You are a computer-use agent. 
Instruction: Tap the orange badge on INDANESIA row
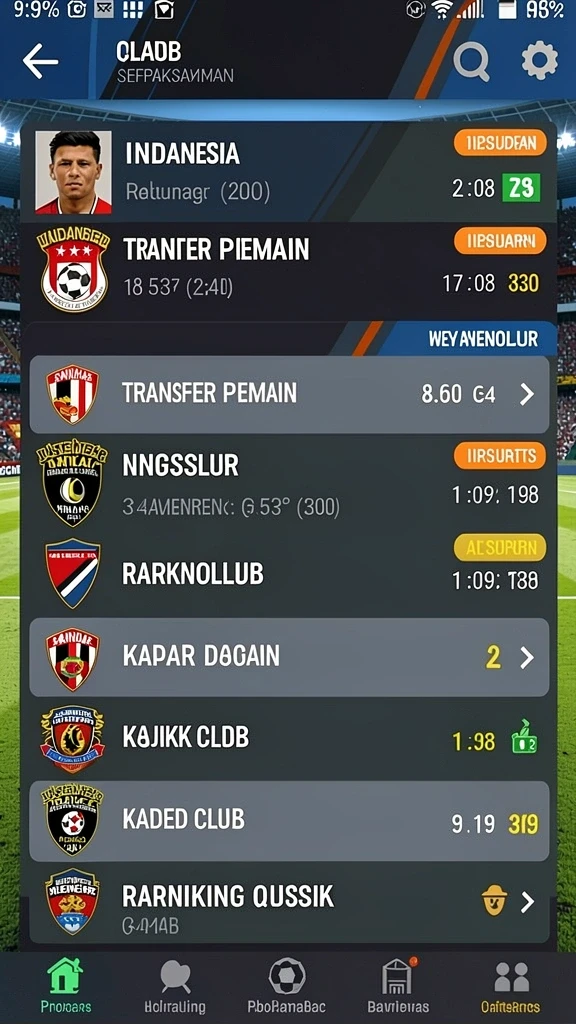500,142
